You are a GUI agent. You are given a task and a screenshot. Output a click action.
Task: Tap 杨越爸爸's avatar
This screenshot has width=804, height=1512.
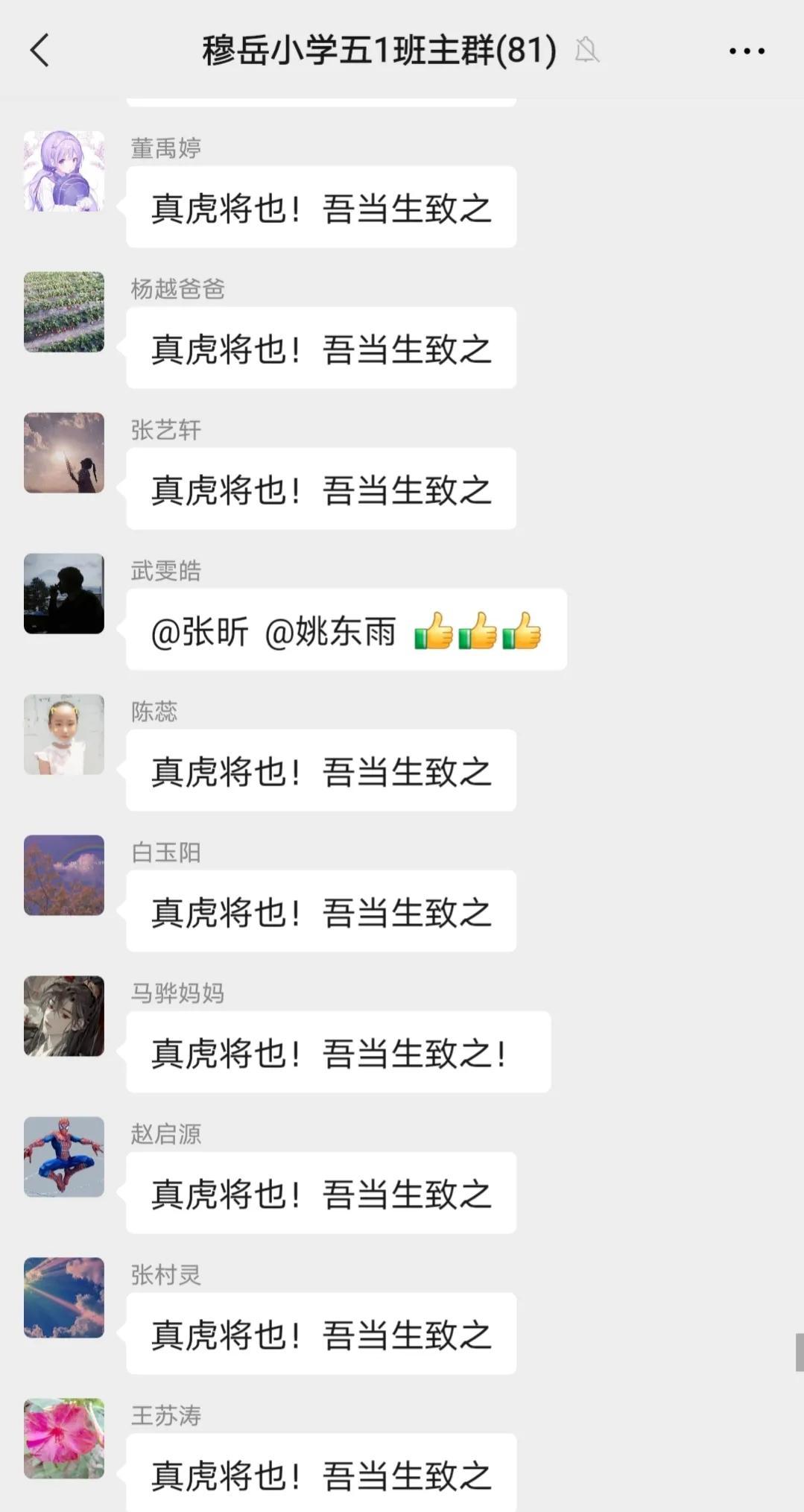(x=64, y=311)
